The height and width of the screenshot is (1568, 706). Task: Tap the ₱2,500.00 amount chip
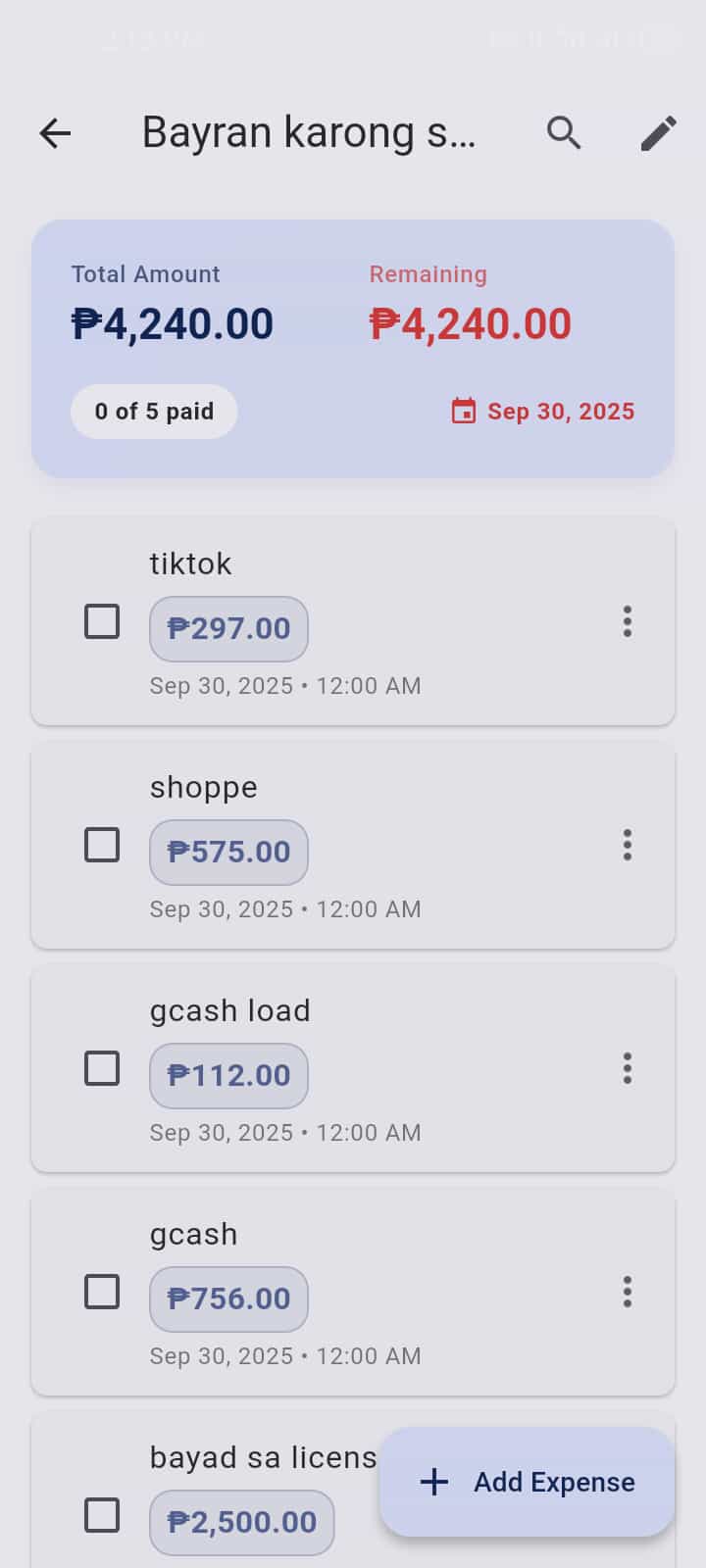pyautogui.click(x=242, y=1522)
